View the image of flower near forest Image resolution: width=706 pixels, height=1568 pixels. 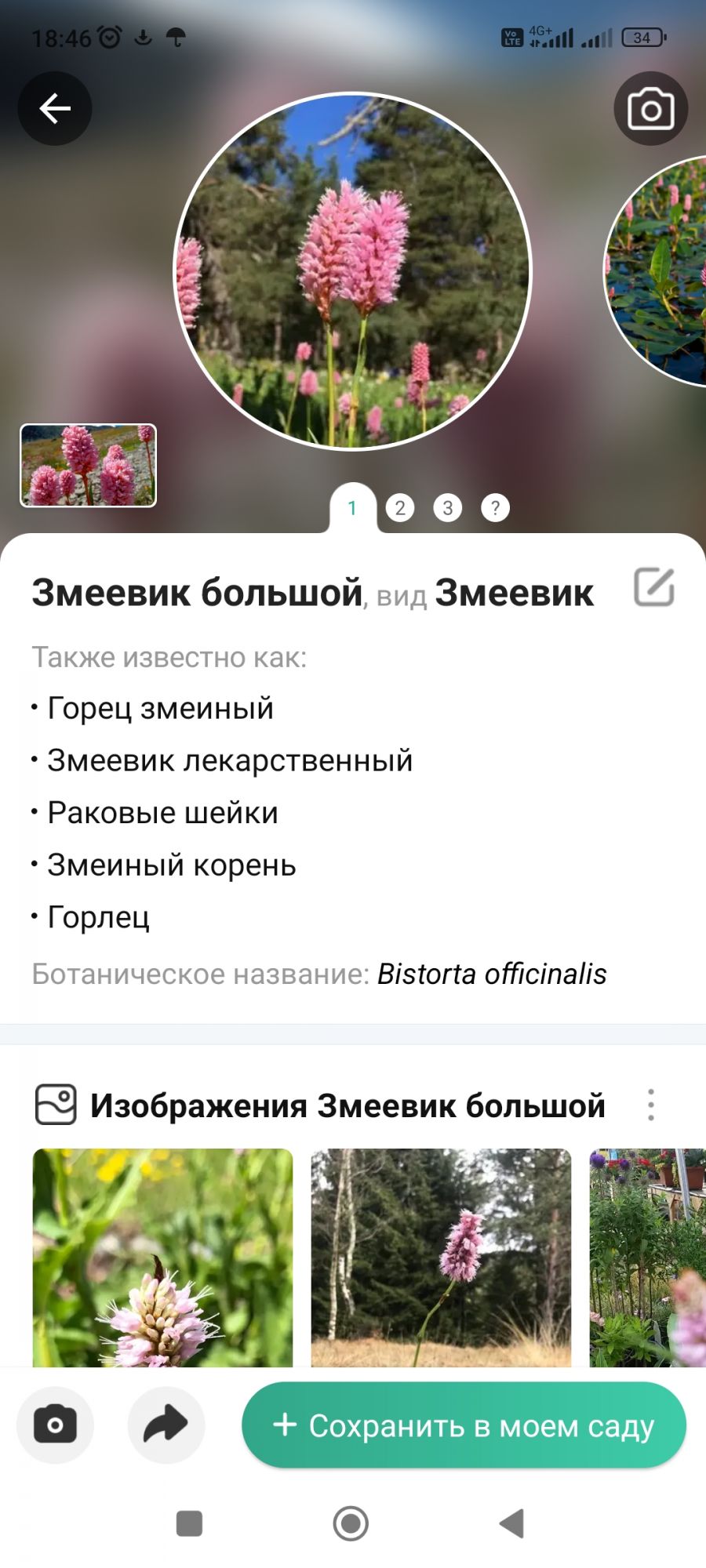click(441, 1257)
